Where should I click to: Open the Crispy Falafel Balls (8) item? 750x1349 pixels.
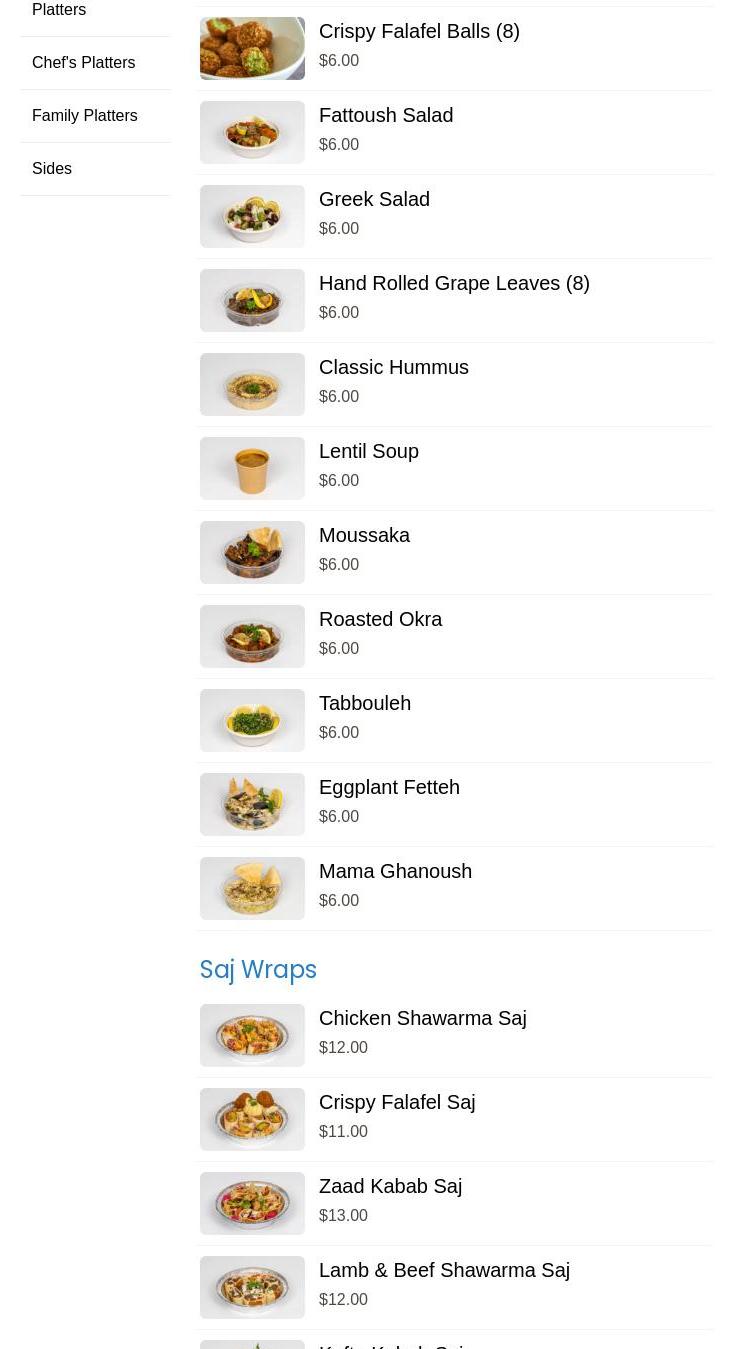pos(419,32)
